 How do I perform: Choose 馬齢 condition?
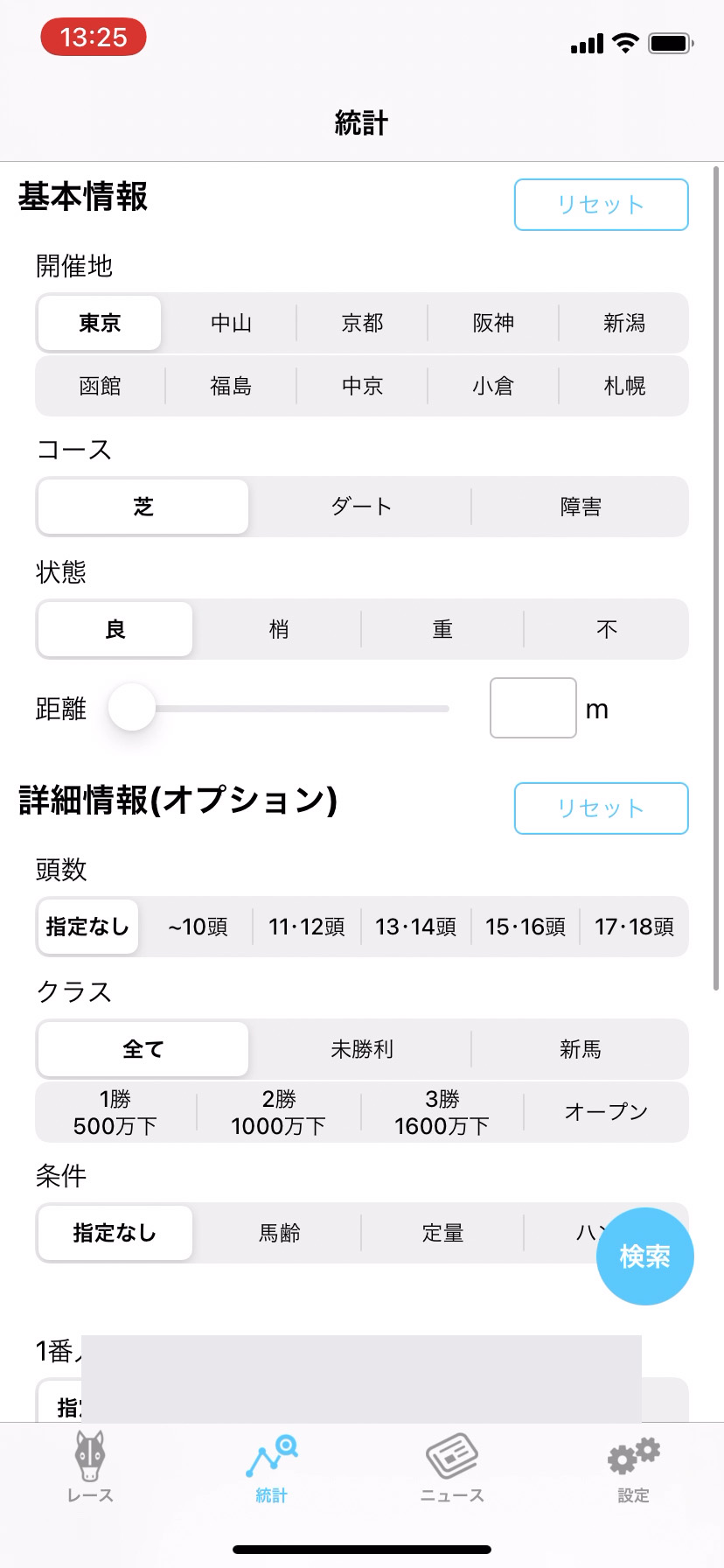(280, 1233)
